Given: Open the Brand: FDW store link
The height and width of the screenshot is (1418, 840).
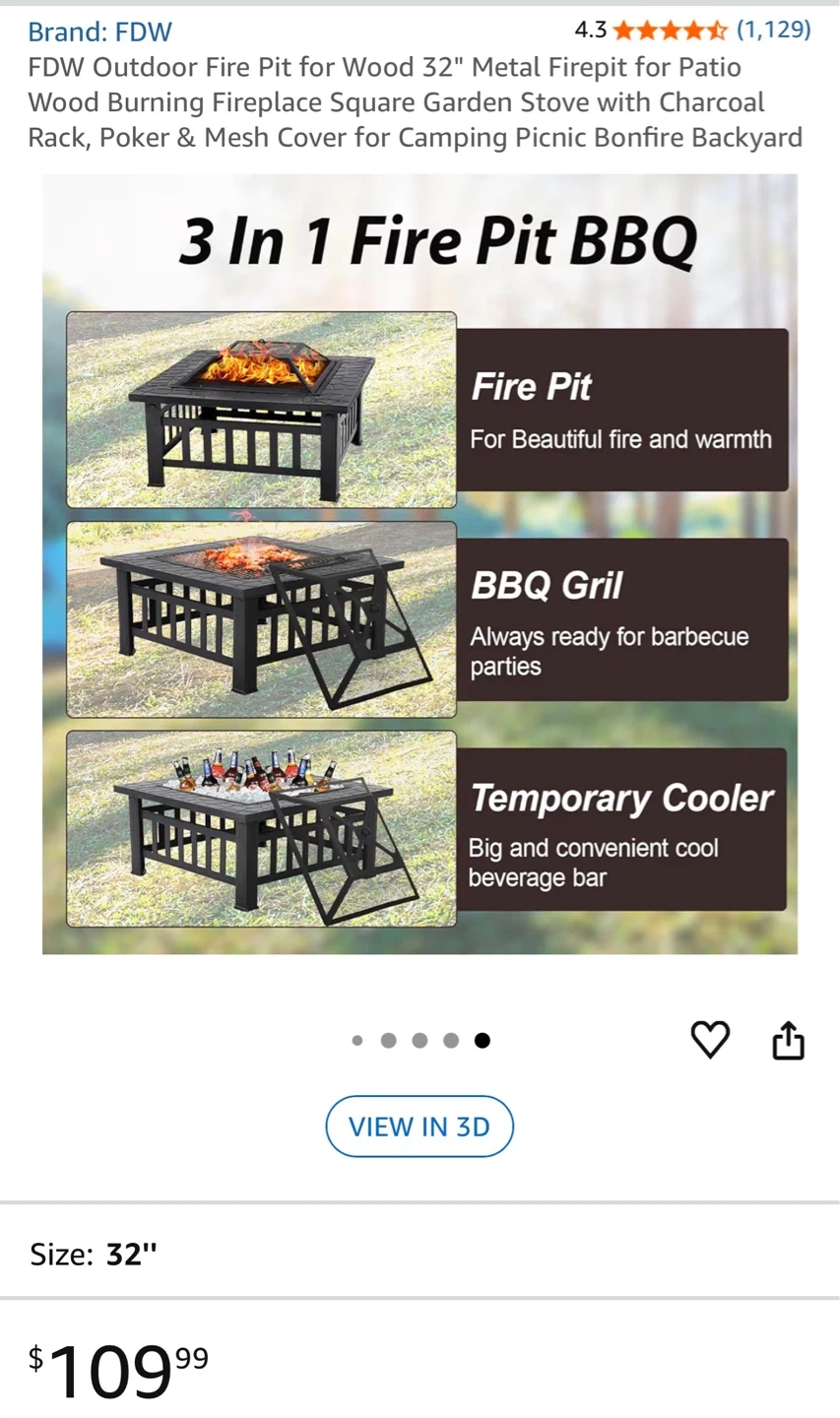Looking at the screenshot, I should click(99, 32).
